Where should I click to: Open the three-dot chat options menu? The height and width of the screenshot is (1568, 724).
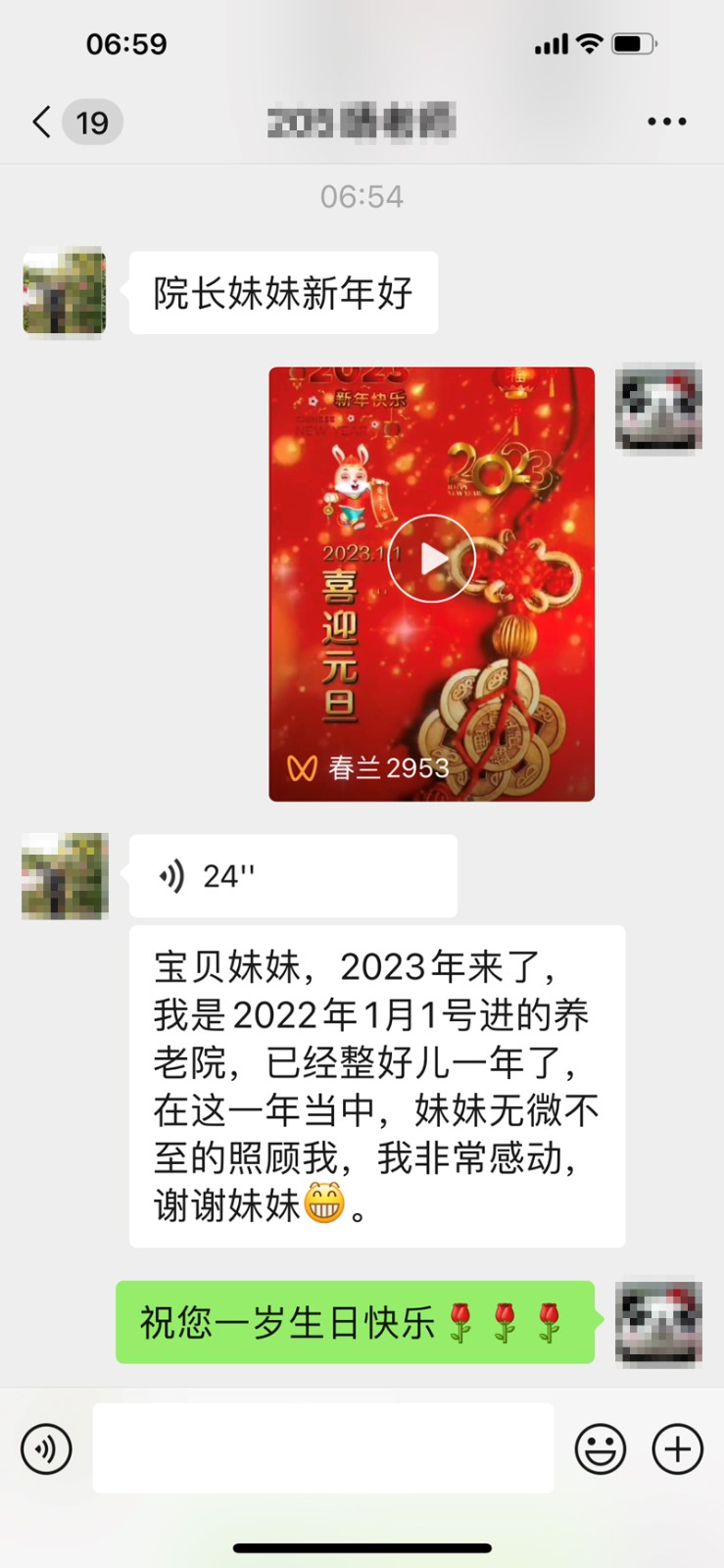pos(666,122)
